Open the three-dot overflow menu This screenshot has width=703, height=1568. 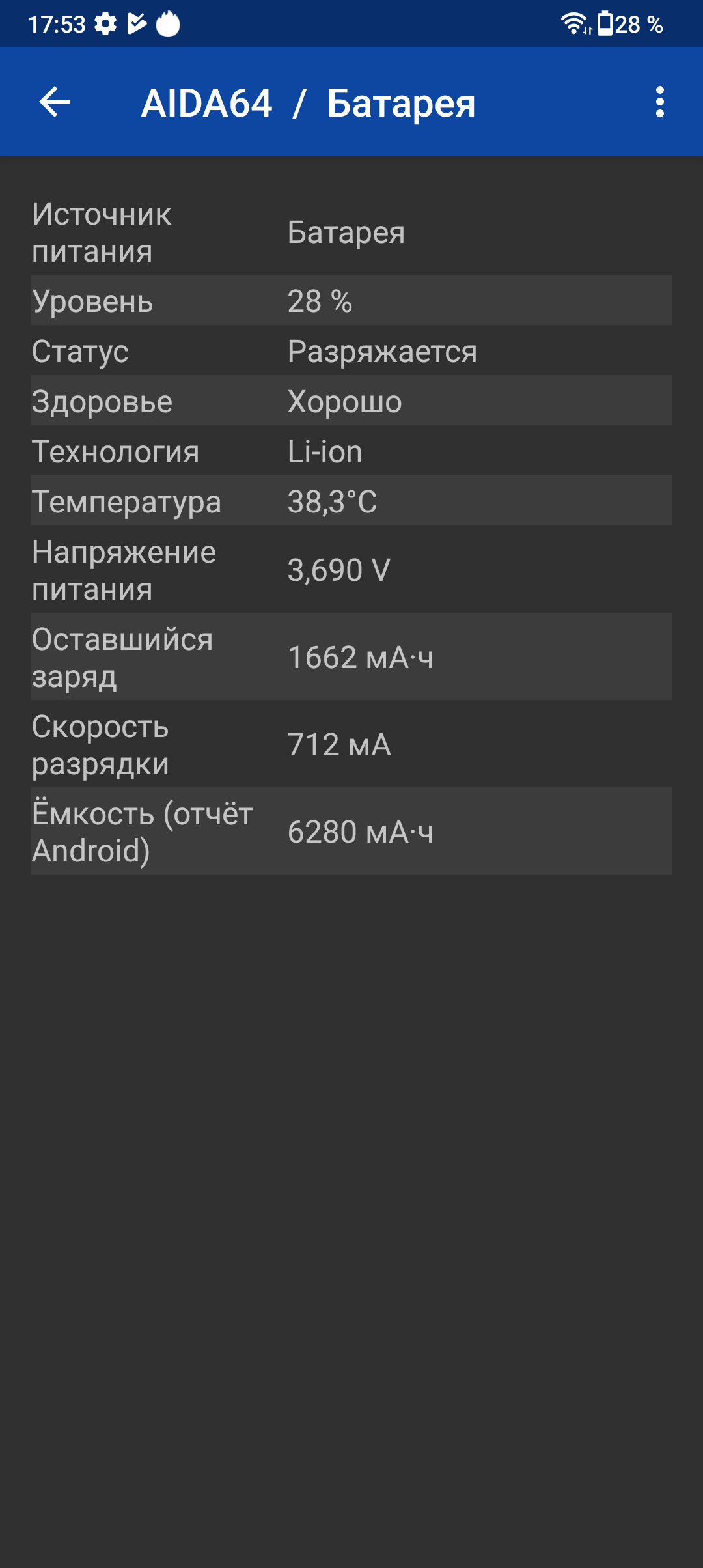tap(660, 102)
